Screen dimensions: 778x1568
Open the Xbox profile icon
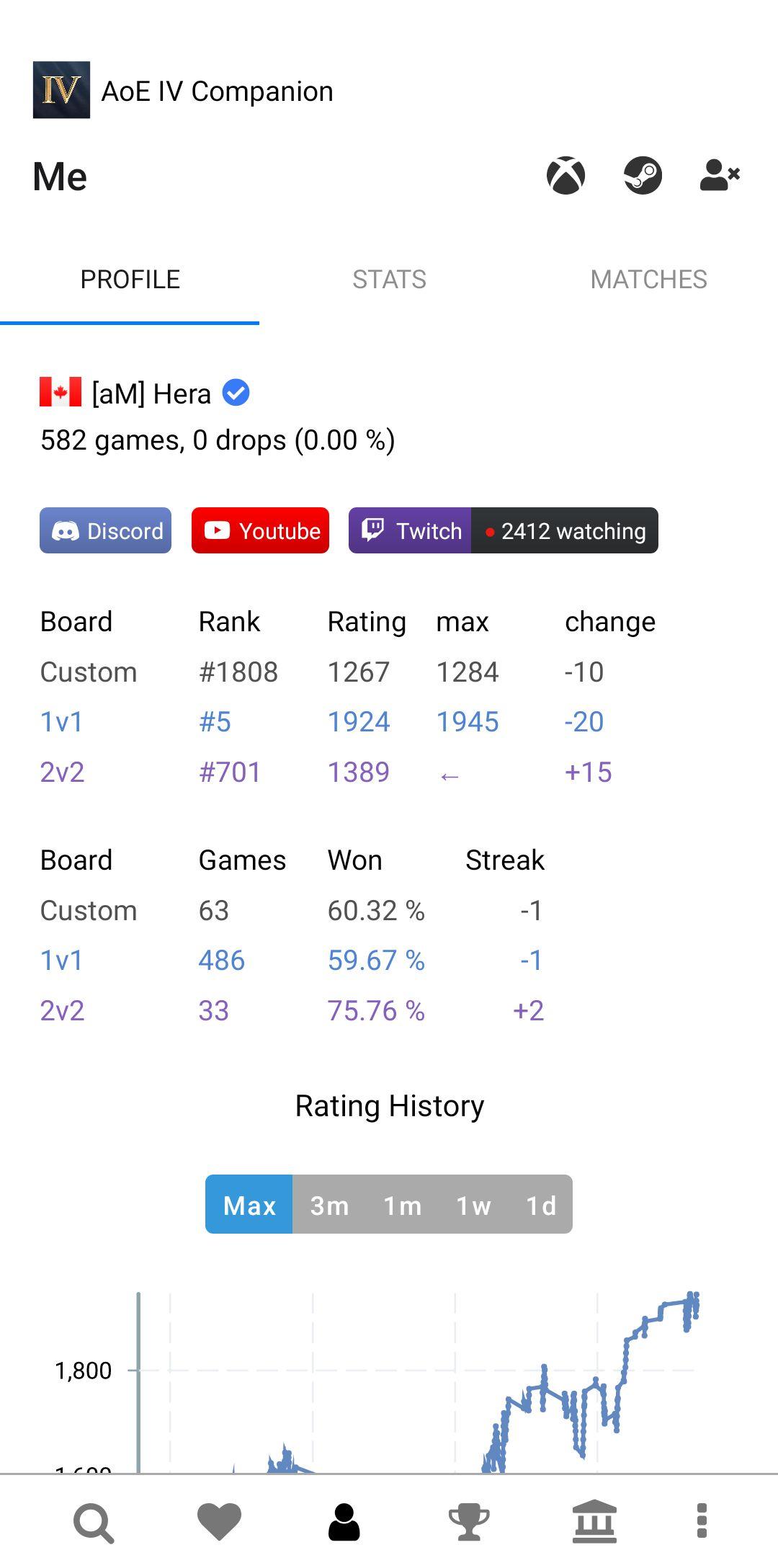565,176
